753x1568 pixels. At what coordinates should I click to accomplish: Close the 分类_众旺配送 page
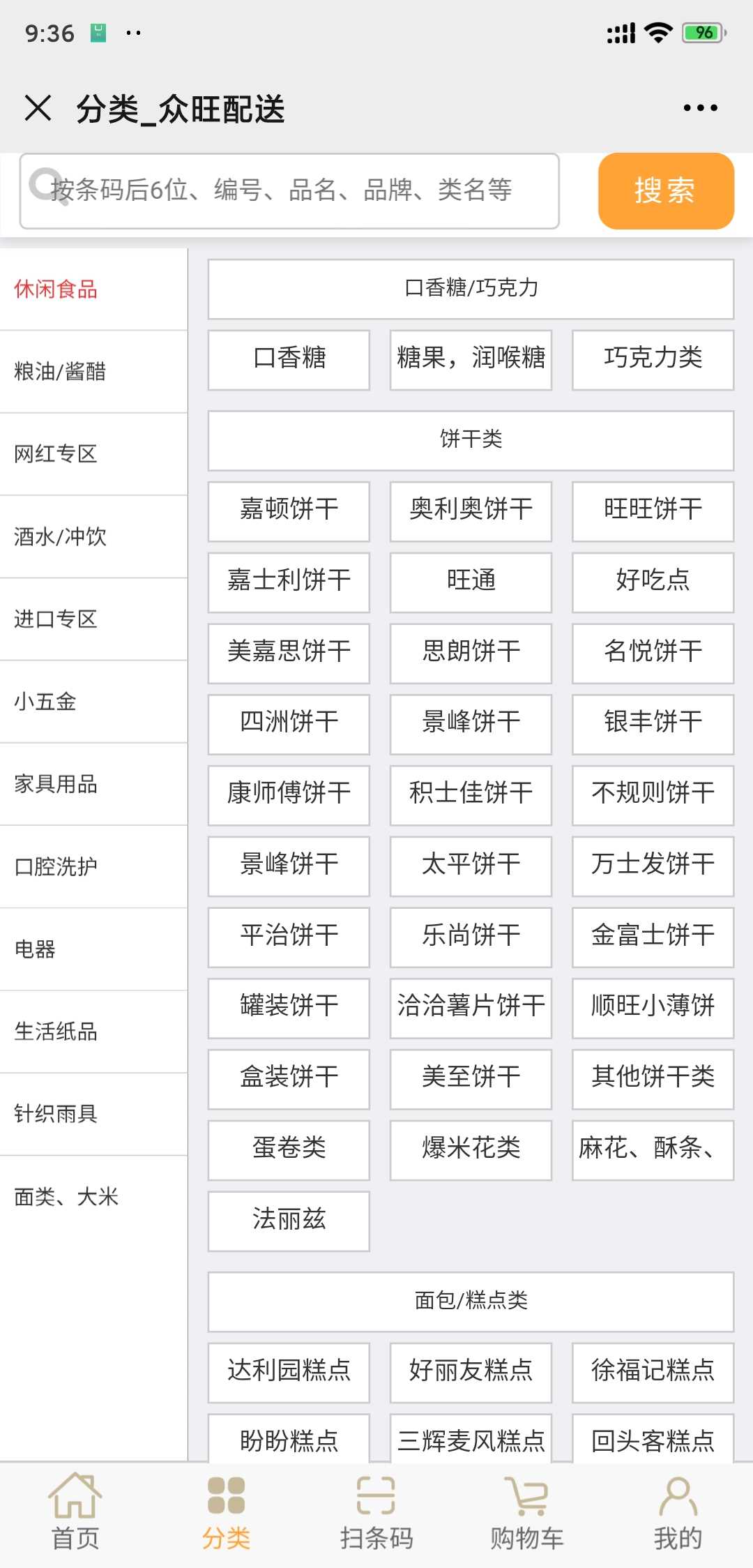tap(38, 108)
